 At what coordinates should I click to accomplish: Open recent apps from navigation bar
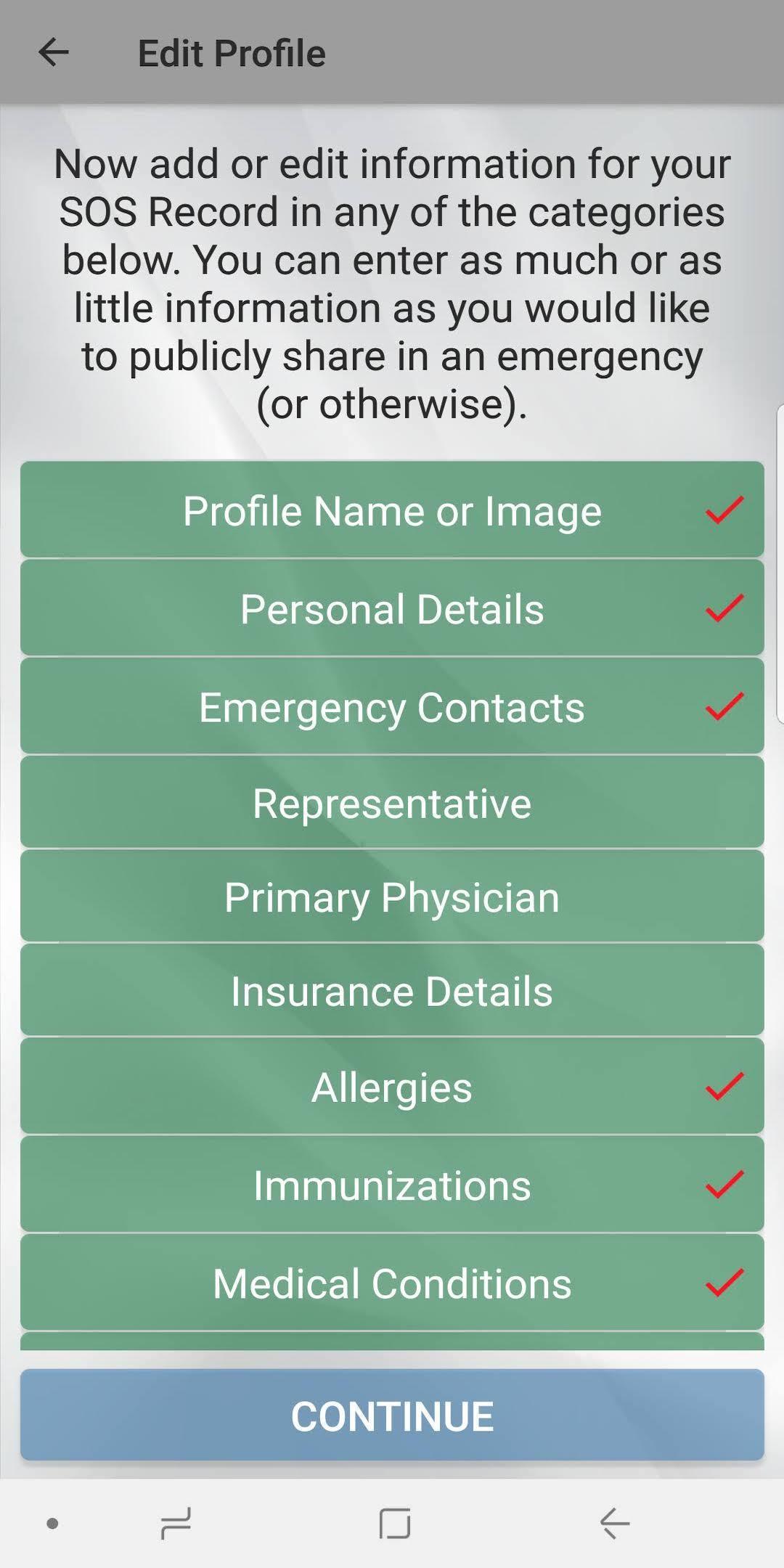pos(176,1523)
